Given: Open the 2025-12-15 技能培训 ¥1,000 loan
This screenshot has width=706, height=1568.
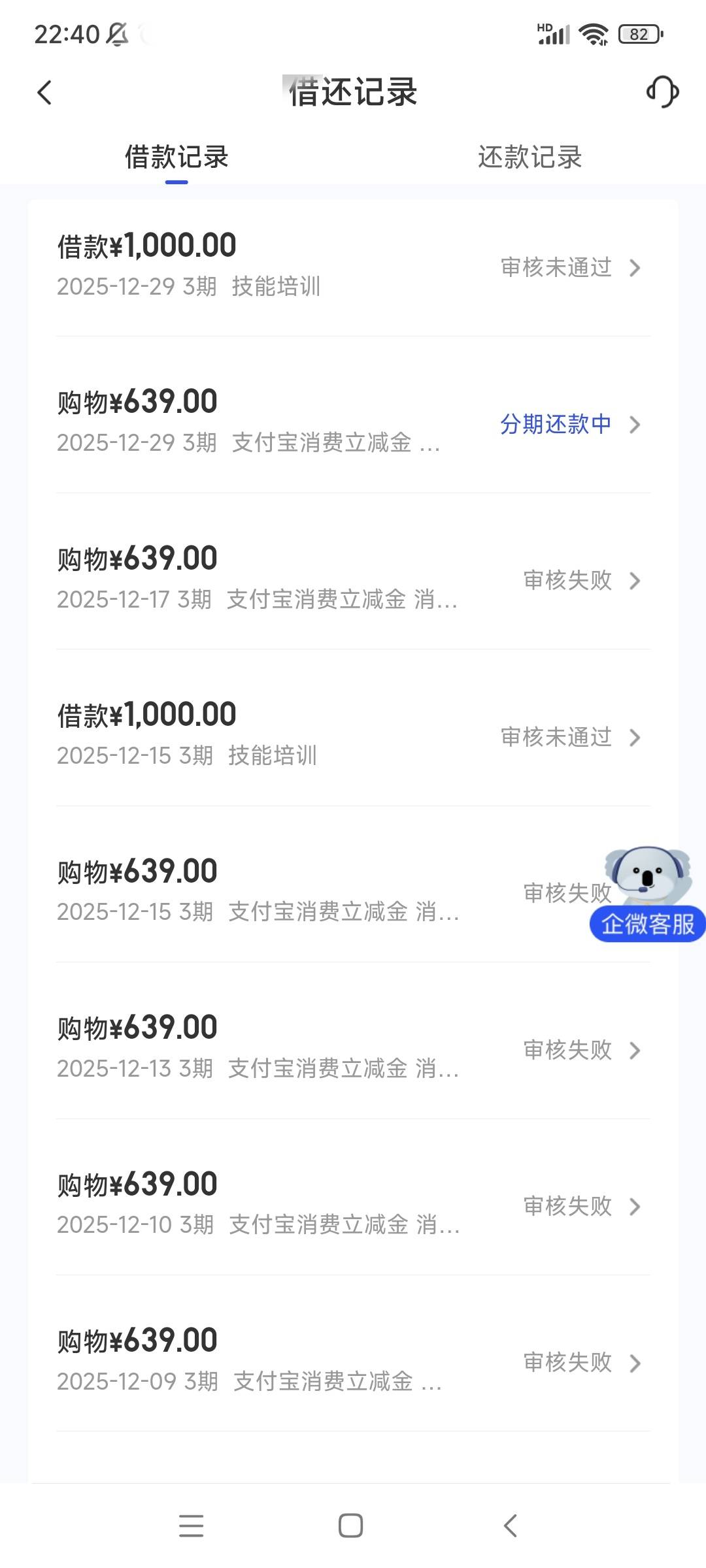Looking at the screenshot, I should point(353,736).
